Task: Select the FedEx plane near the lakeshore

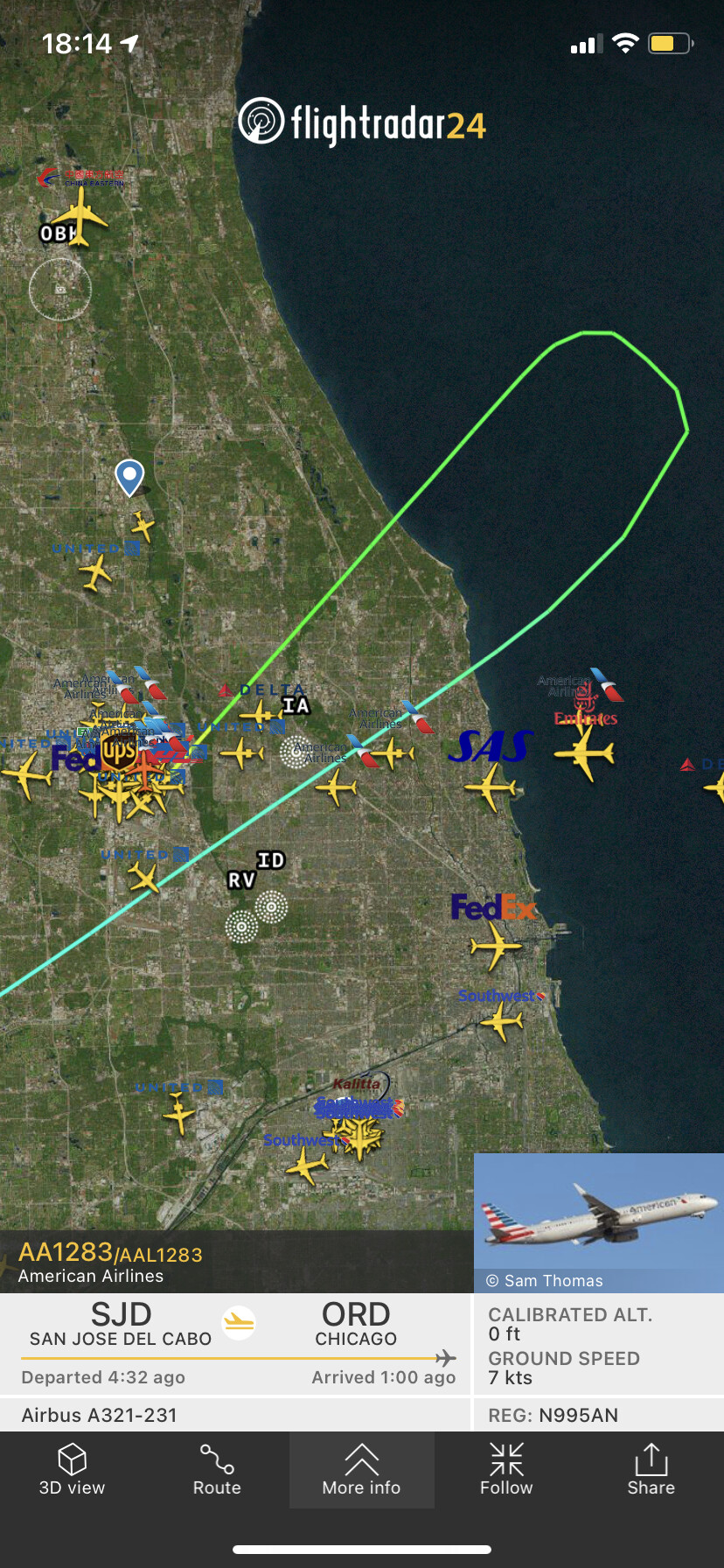Action: pyautogui.click(x=495, y=948)
